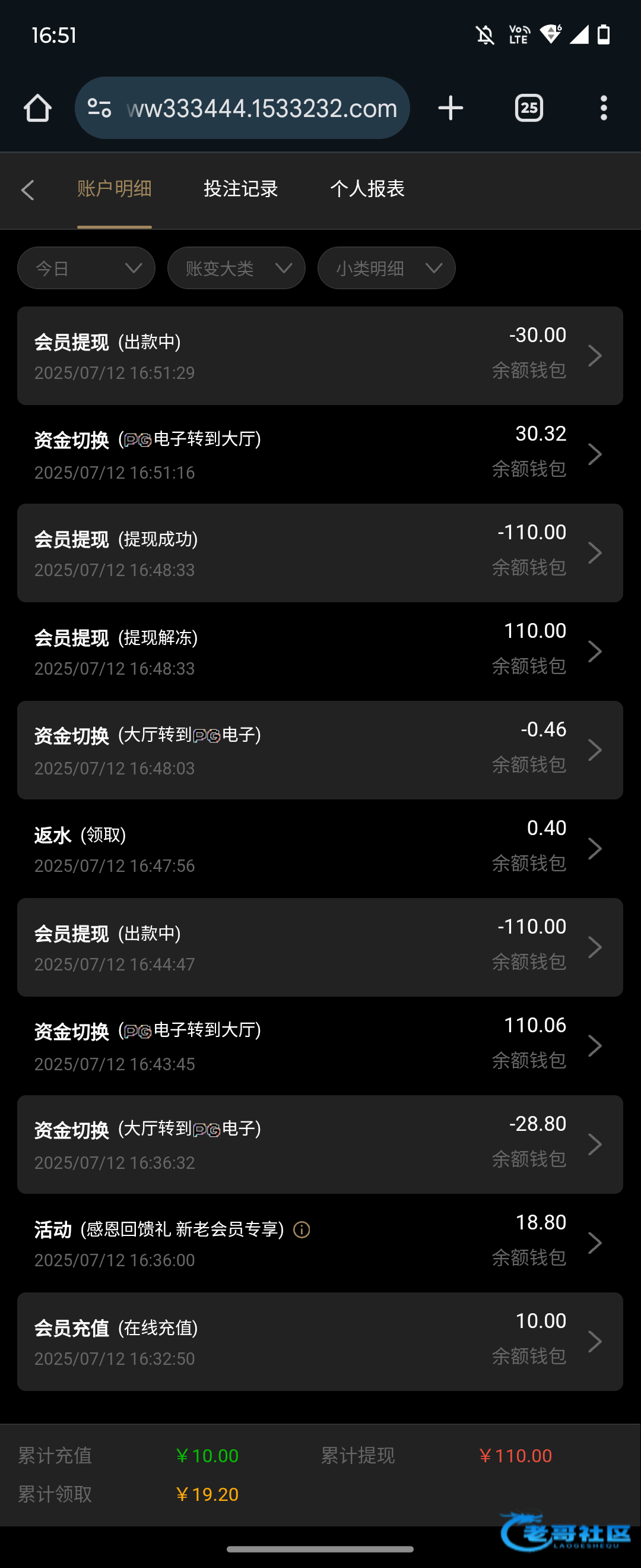The image size is (641, 1568).
Task: View the 提现成功 -110.00 withdrawal details
Action: coord(320,553)
